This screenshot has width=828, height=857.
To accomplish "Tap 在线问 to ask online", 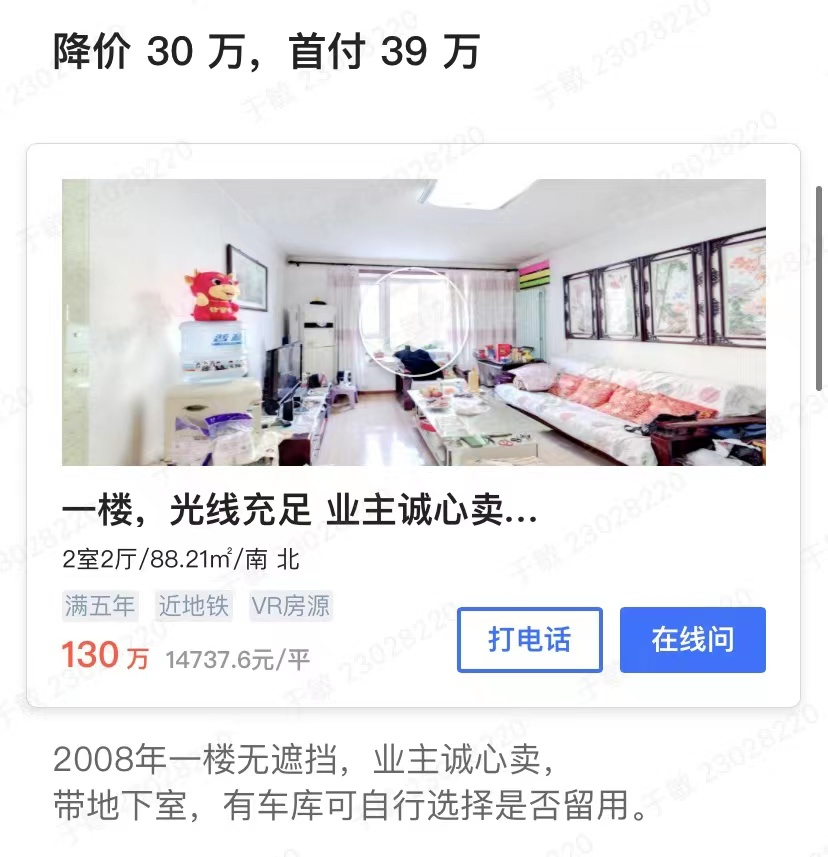I will tap(692, 639).
